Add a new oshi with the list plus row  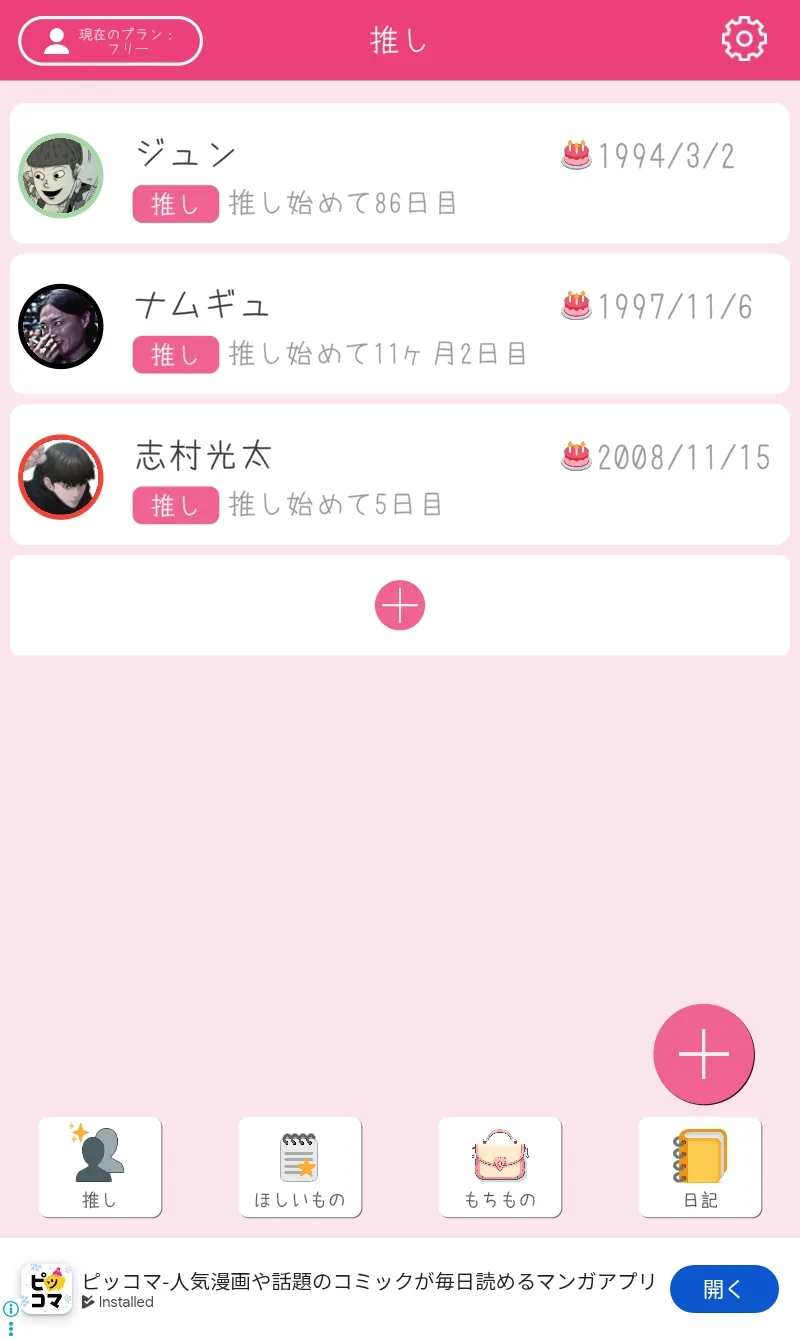tap(400, 605)
